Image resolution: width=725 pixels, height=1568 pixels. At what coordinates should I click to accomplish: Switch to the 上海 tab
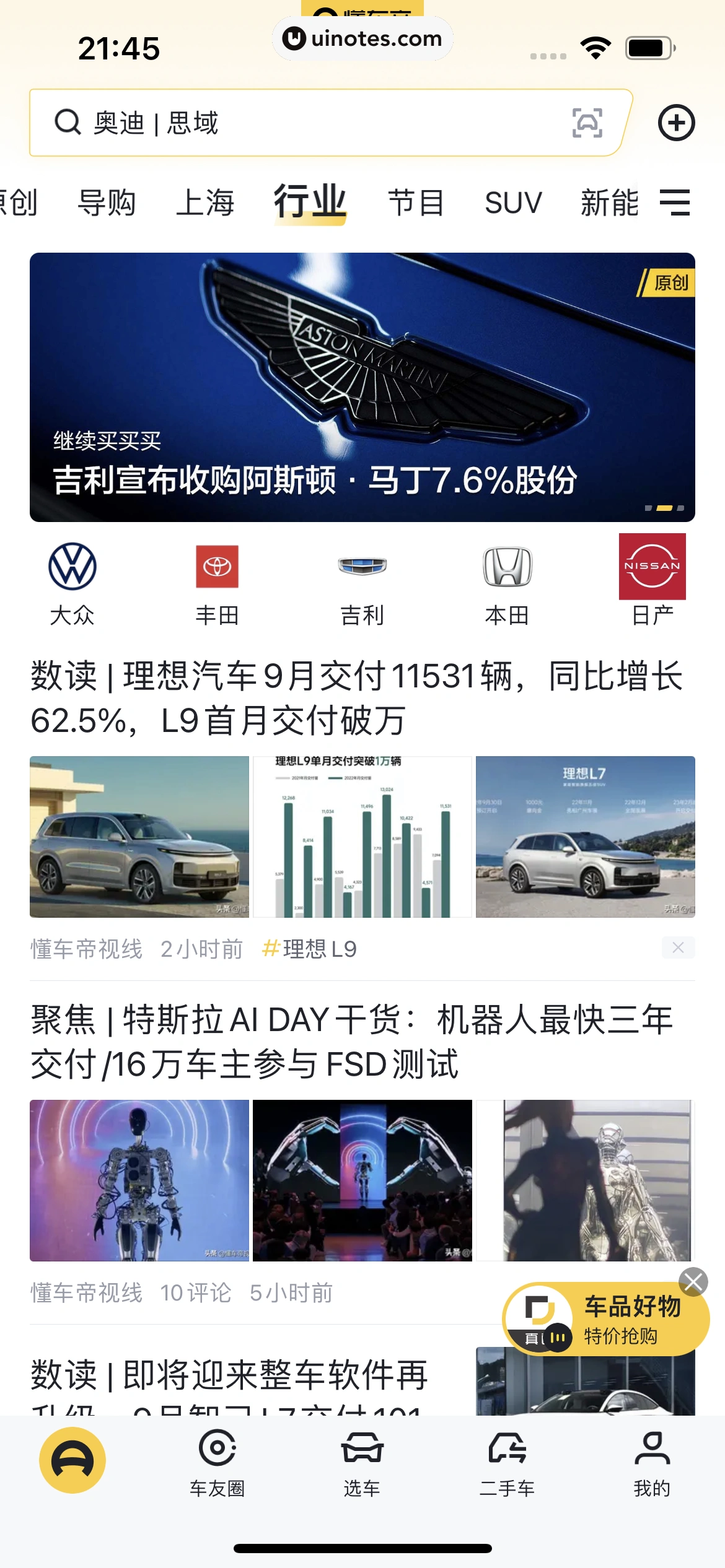[205, 203]
